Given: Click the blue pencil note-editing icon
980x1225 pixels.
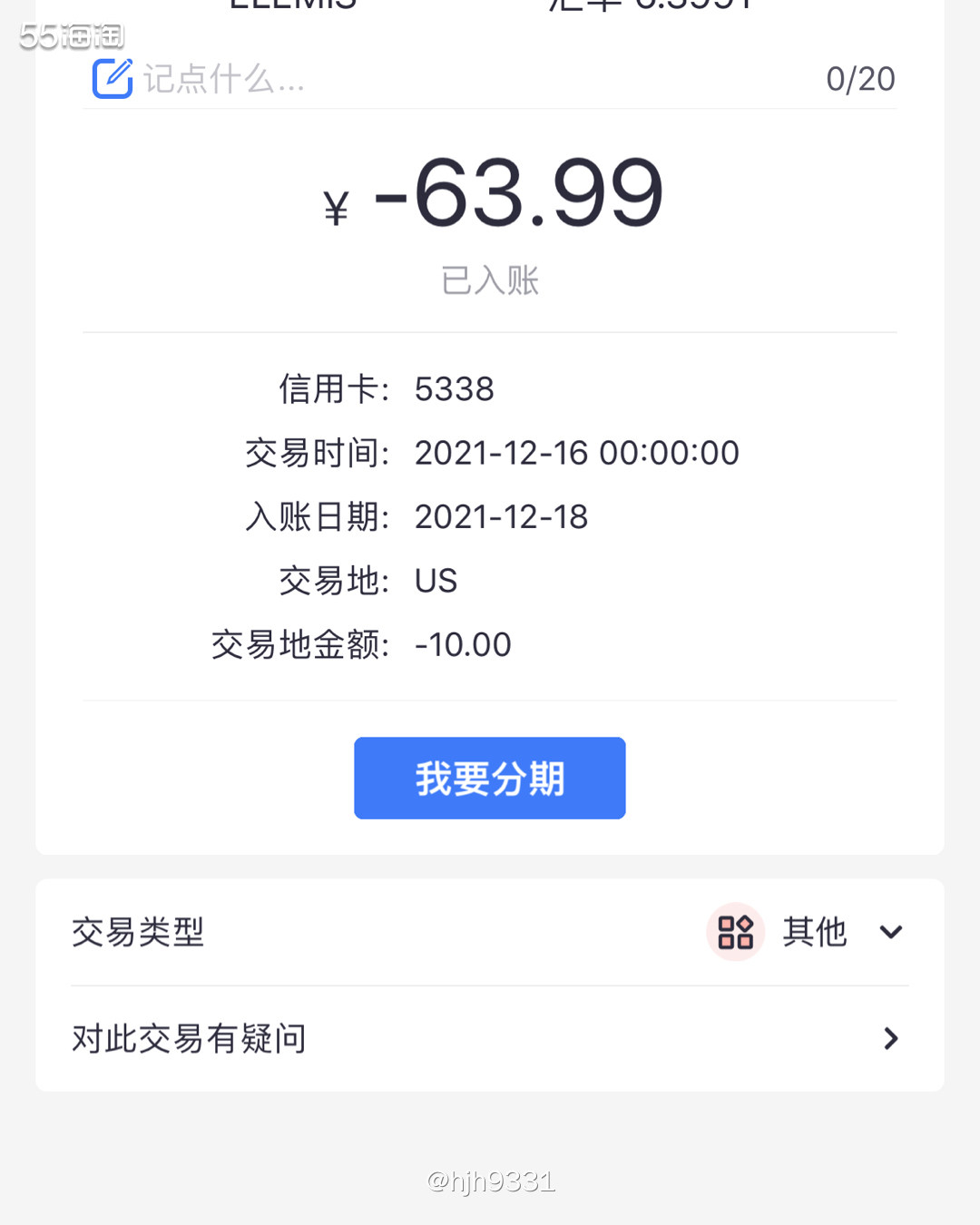Looking at the screenshot, I should (x=112, y=79).
